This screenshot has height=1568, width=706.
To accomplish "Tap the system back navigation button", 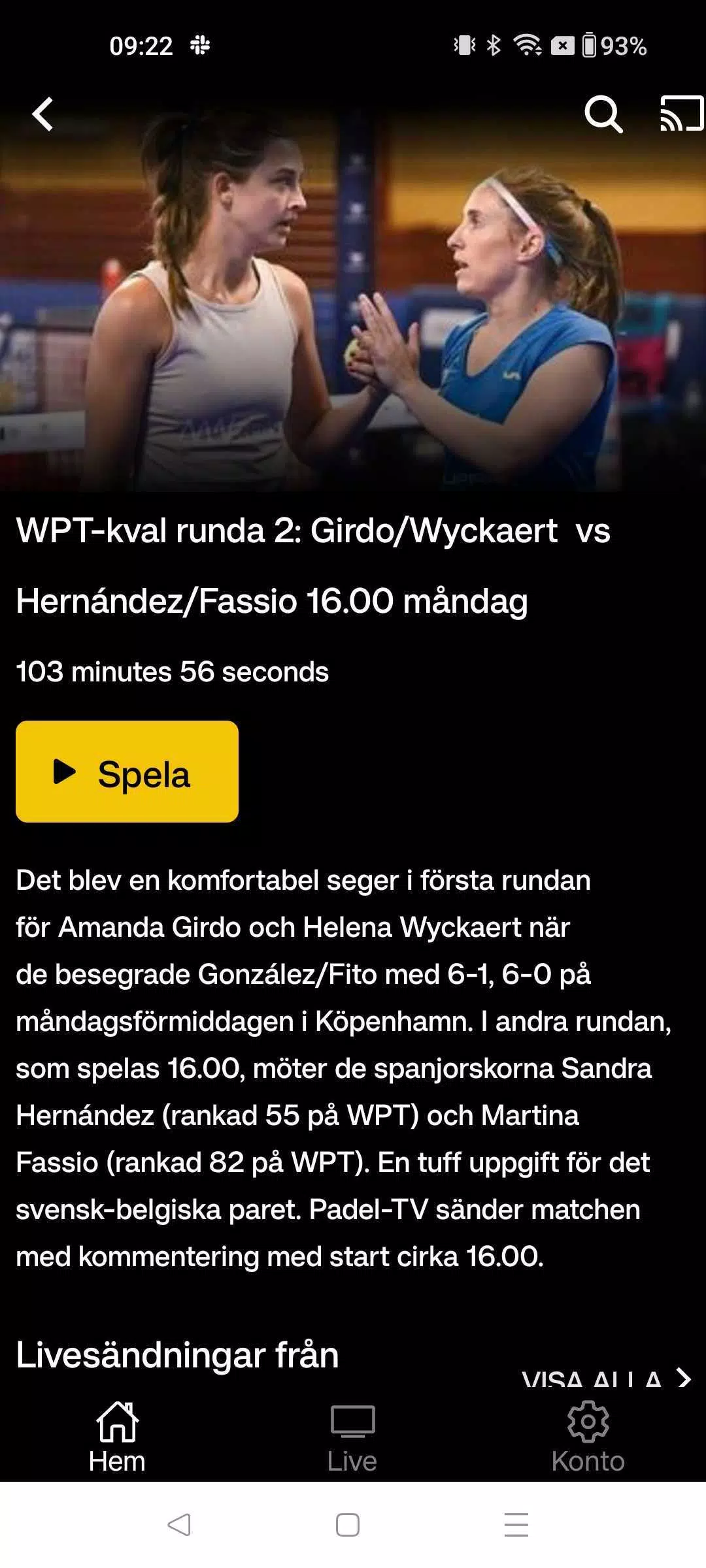I will click(178, 1525).
